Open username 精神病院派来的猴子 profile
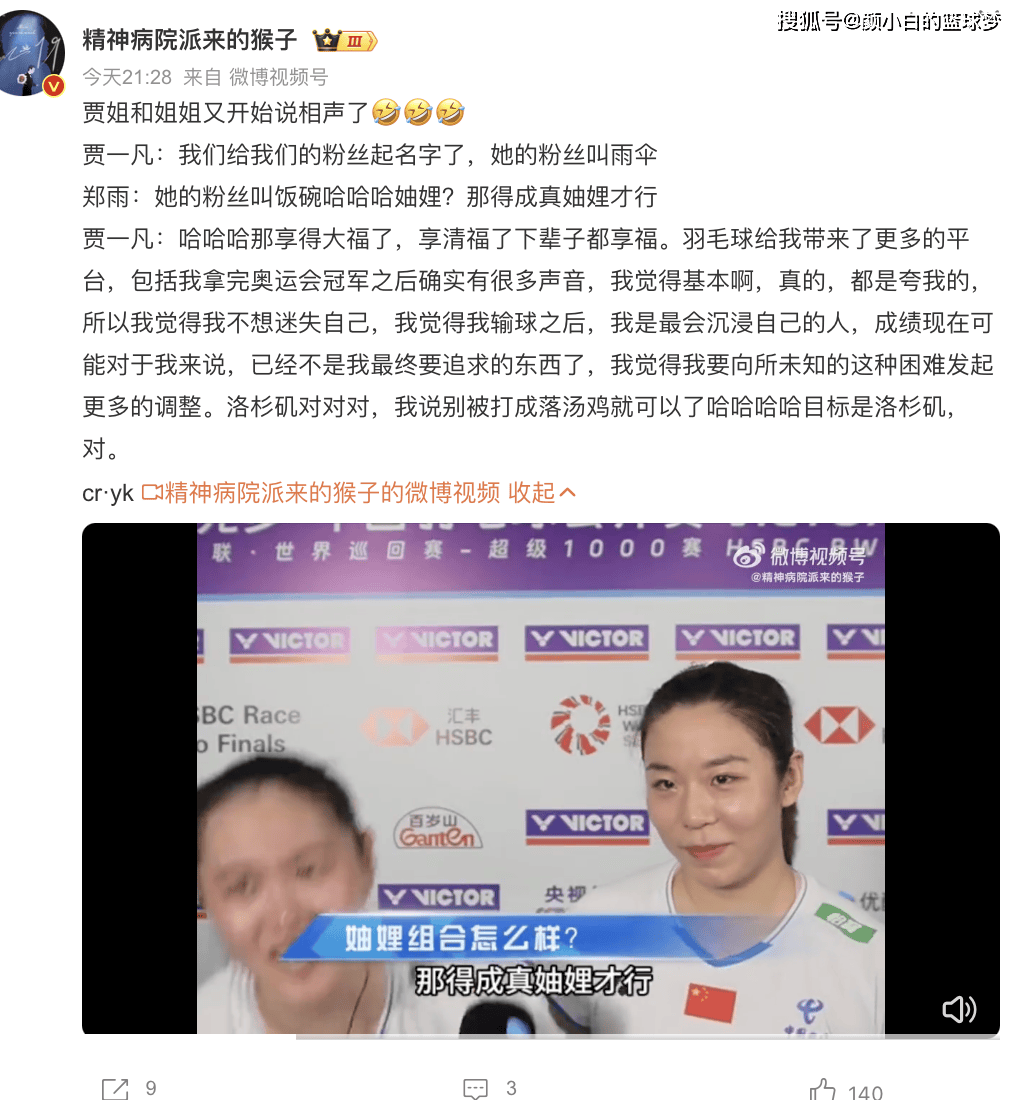This screenshot has width=1024, height=1100. [189, 40]
